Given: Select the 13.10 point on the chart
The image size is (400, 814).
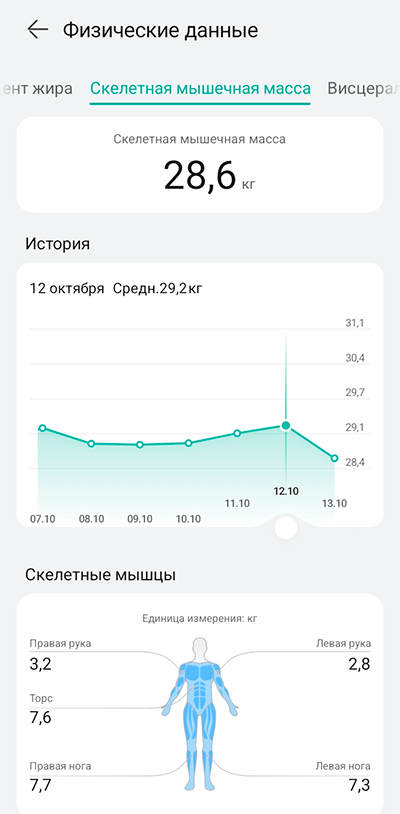Looking at the screenshot, I should pyautogui.click(x=335, y=458).
